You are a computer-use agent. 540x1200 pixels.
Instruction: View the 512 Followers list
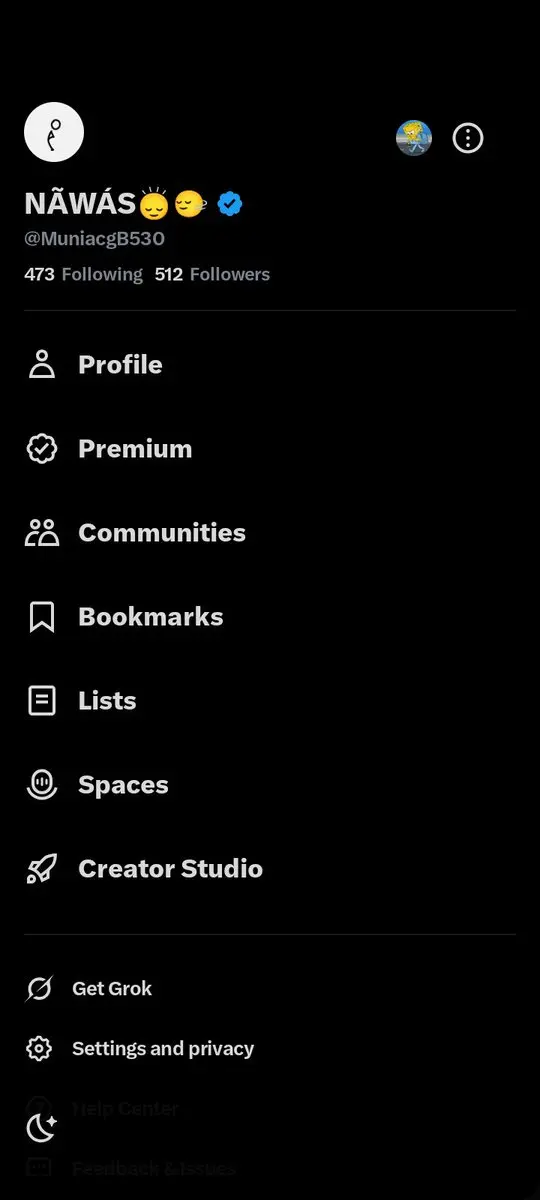[x=212, y=274]
